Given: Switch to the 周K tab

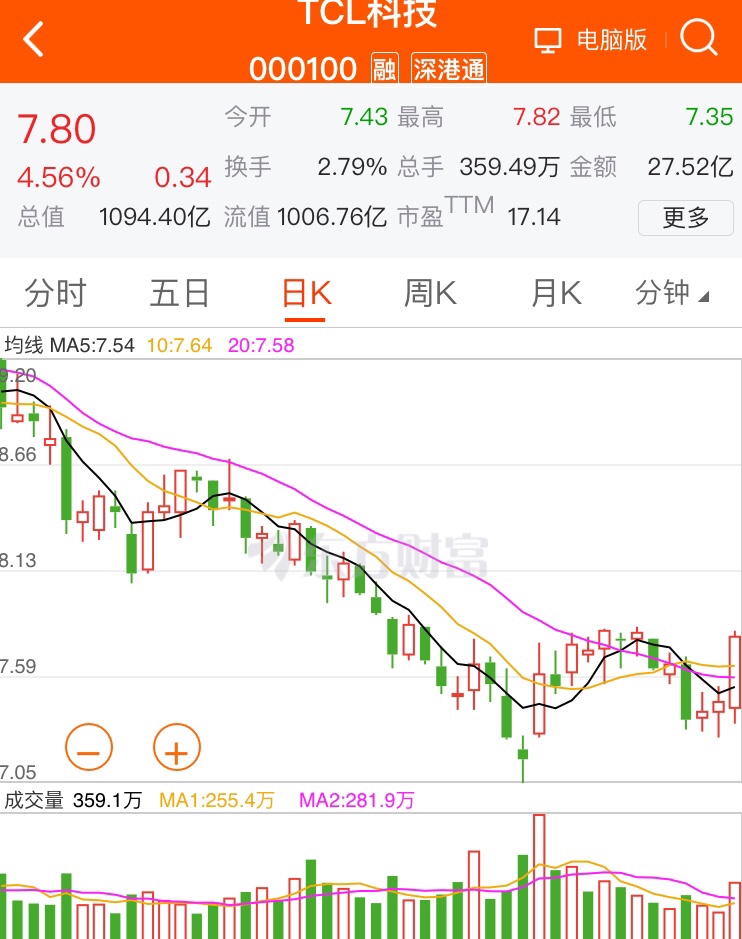Looking at the screenshot, I should pyautogui.click(x=430, y=294).
